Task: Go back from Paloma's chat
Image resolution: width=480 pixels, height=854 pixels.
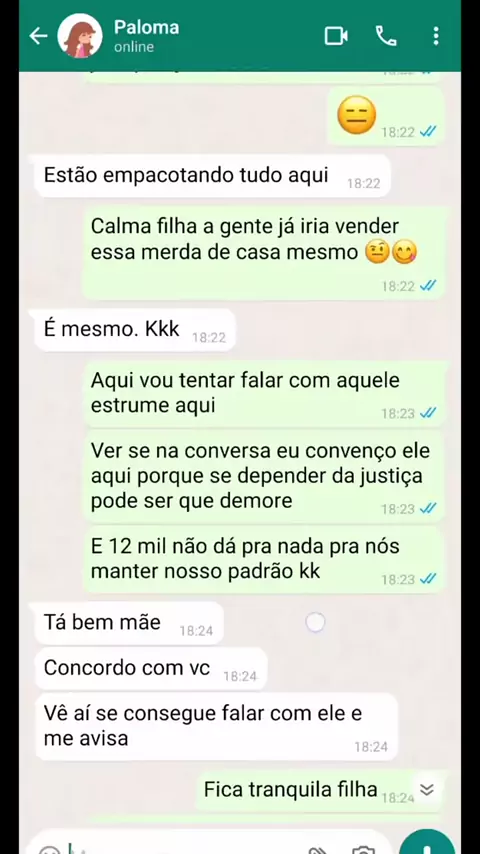Action: (39, 36)
